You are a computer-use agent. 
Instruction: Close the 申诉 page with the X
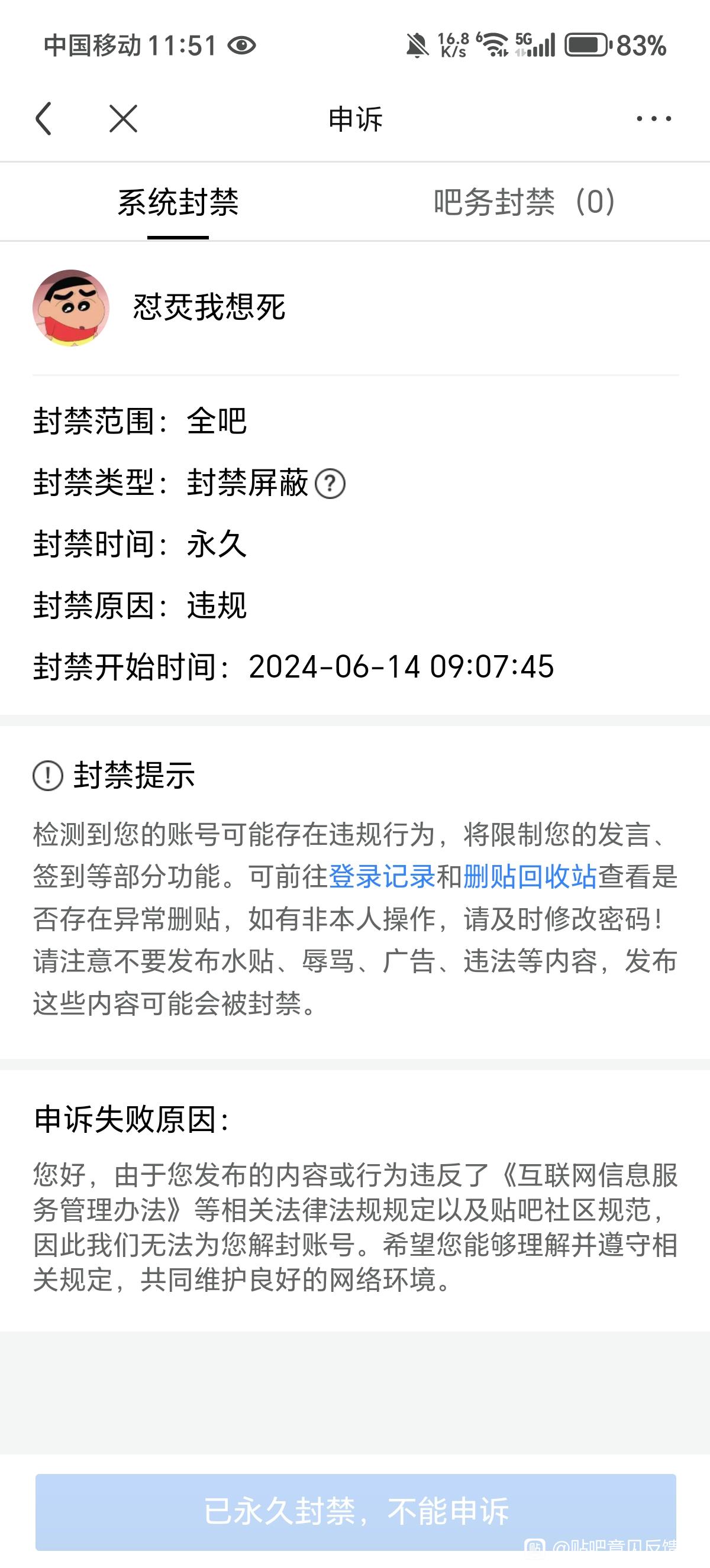[123, 118]
